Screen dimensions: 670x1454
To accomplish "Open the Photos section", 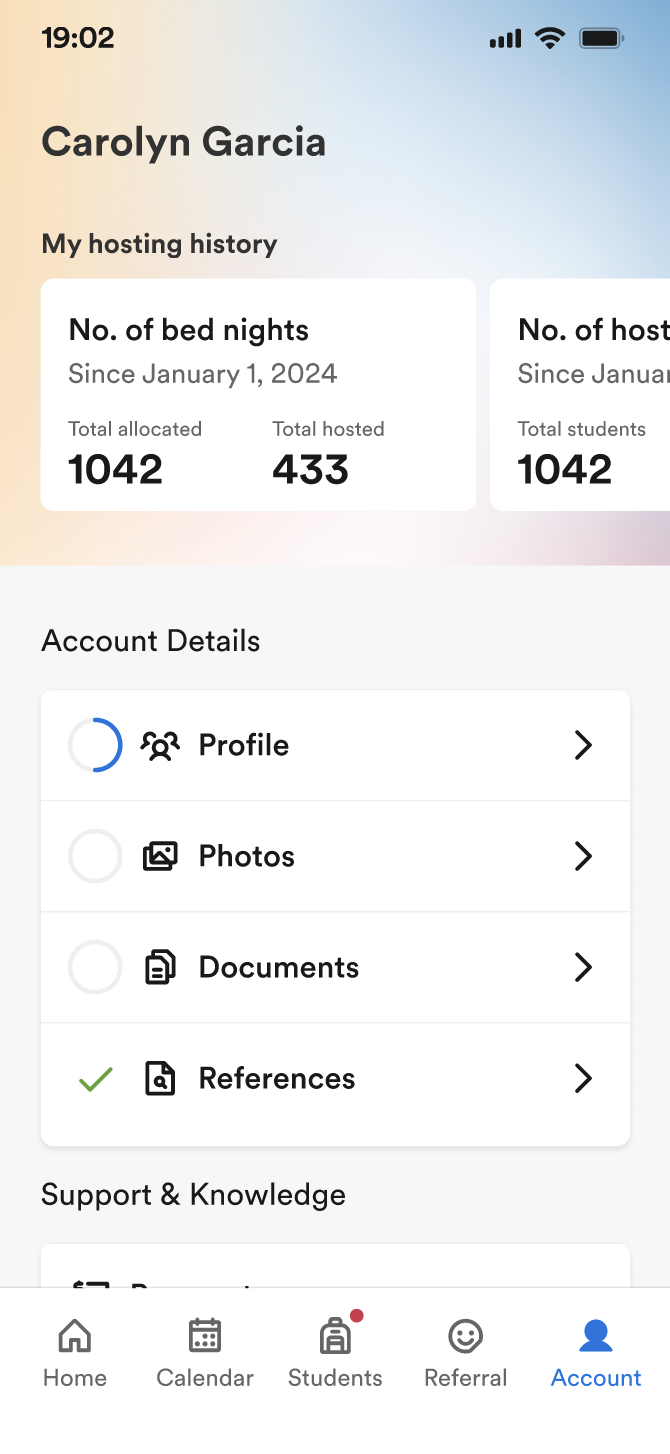I will (335, 856).
